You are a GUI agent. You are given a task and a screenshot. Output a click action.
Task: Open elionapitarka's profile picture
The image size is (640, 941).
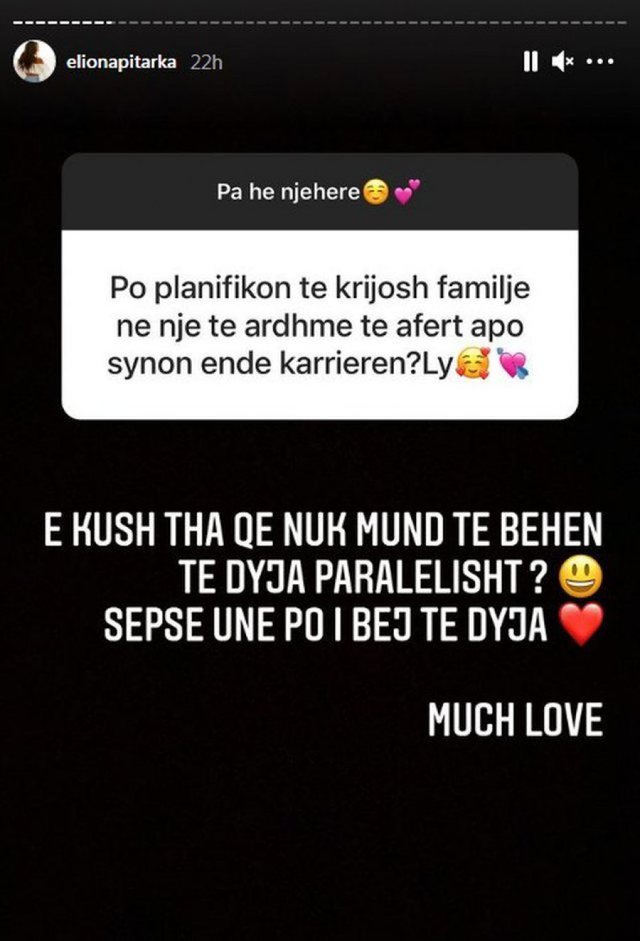pyautogui.click(x=34, y=61)
